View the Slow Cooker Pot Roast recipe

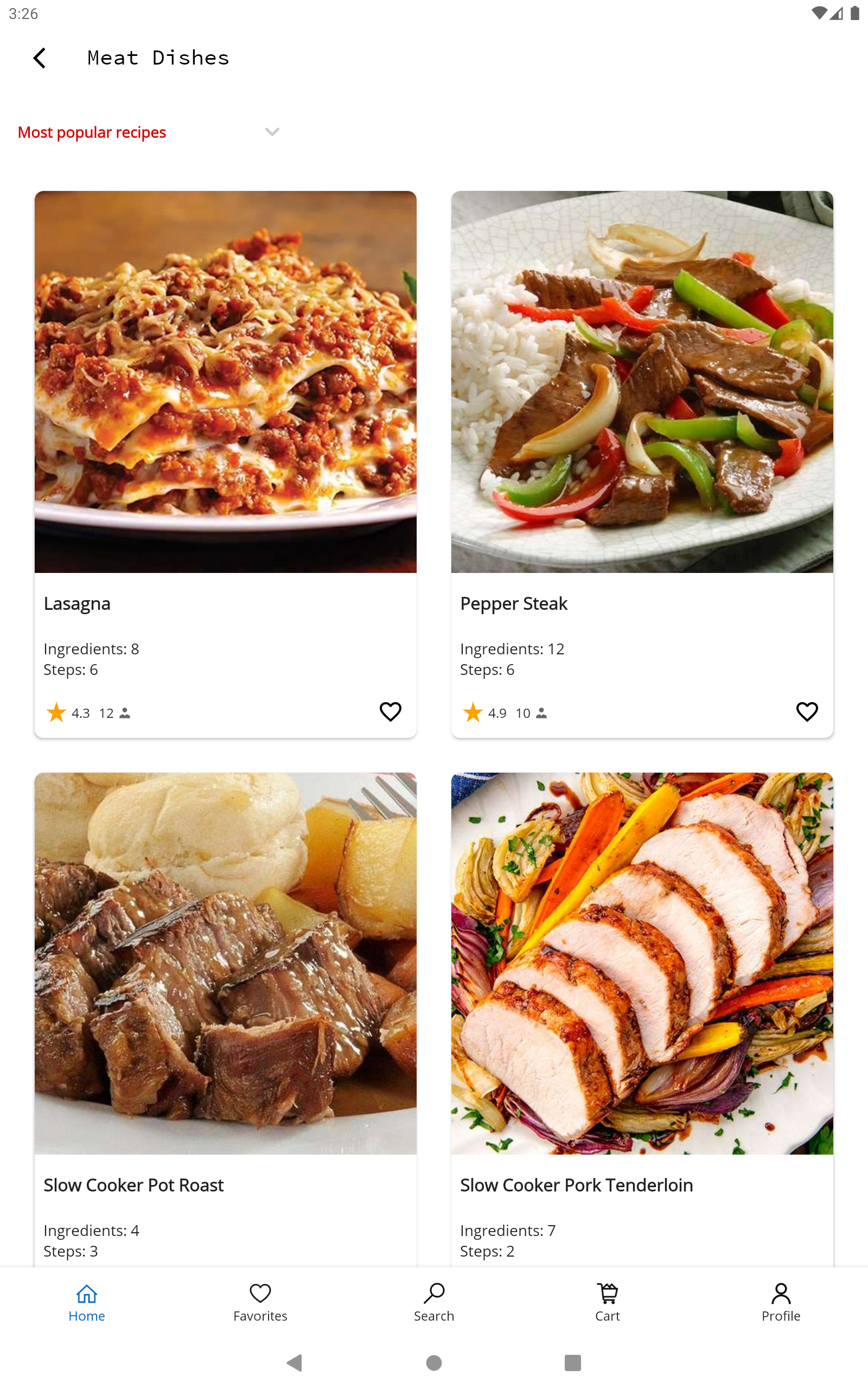click(x=225, y=976)
